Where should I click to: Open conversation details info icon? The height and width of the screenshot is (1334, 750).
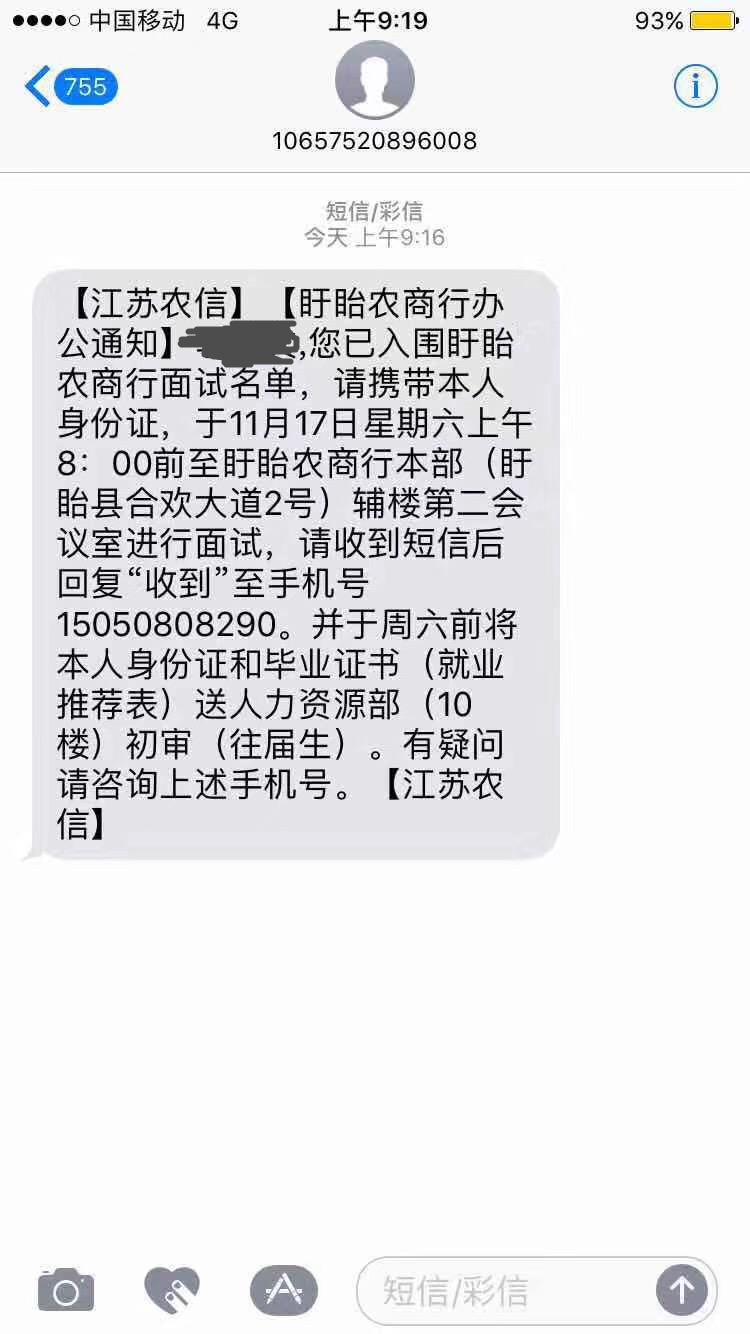pyautogui.click(x=695, y=87)
